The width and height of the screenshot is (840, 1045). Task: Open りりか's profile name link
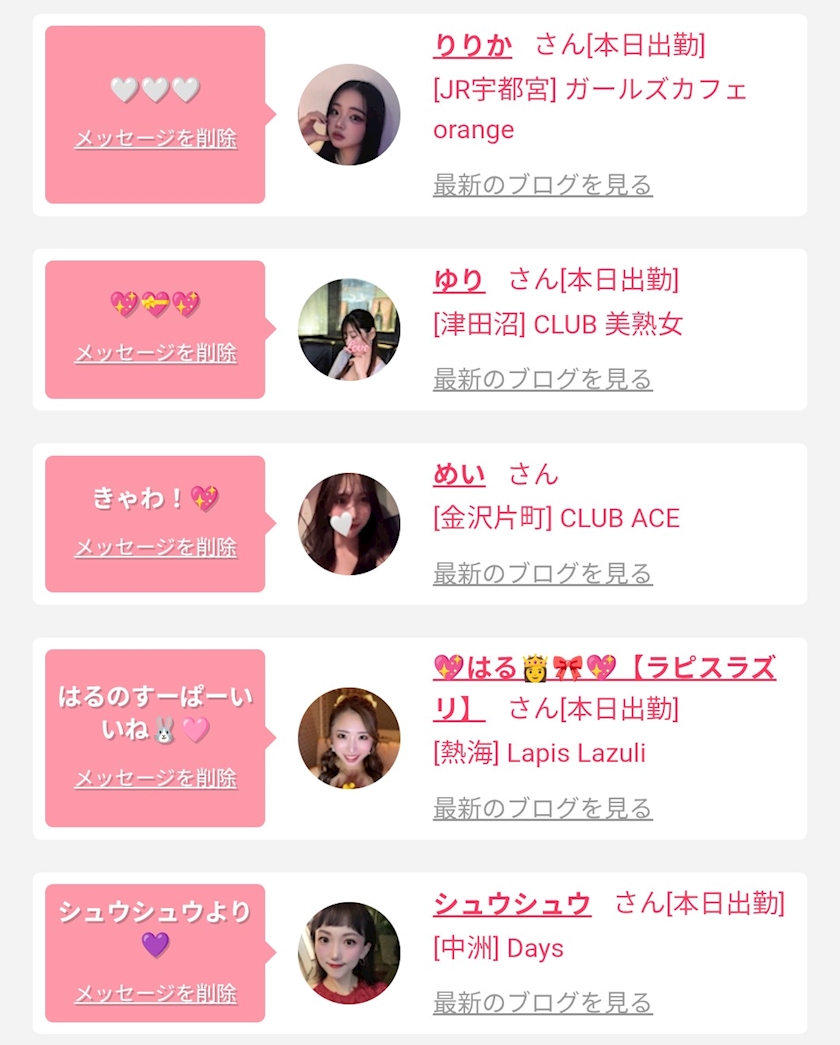(473, 46)
